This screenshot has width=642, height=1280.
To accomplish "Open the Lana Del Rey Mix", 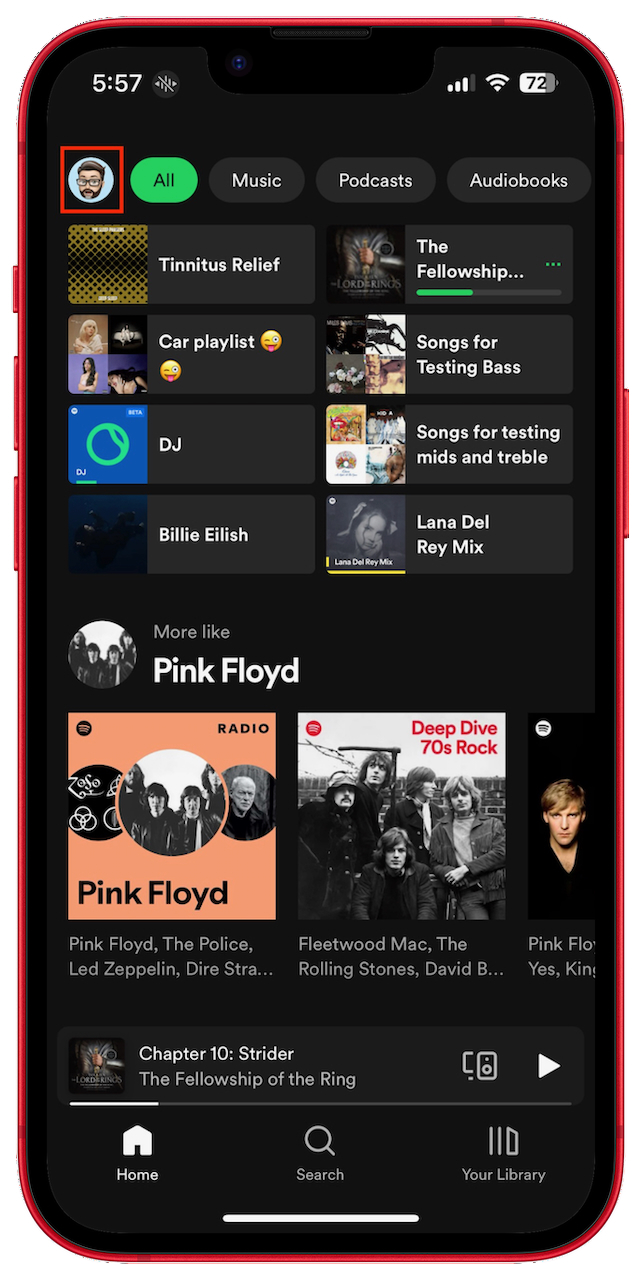I will tap(449, 534).
